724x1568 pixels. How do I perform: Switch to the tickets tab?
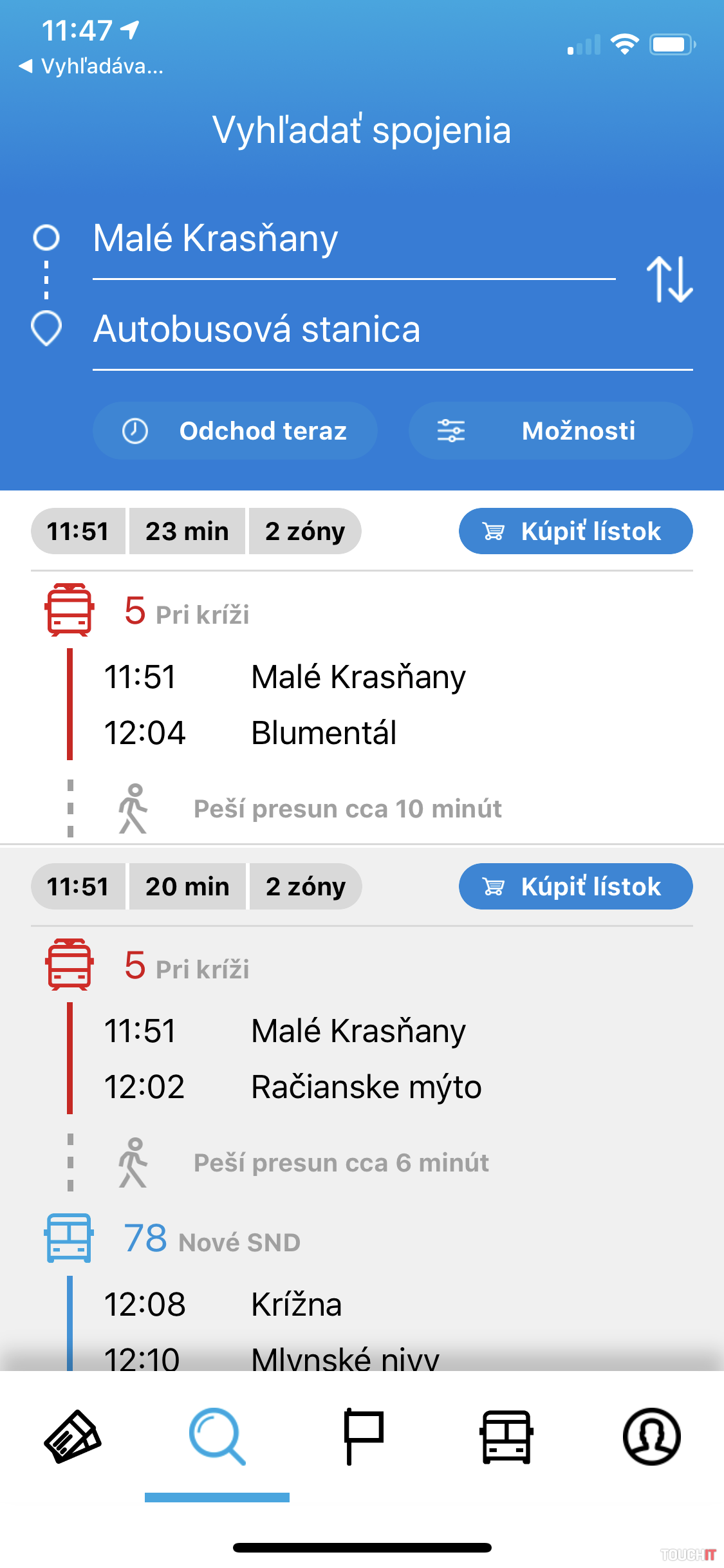pyautogui.click(x=73, y=1437)
